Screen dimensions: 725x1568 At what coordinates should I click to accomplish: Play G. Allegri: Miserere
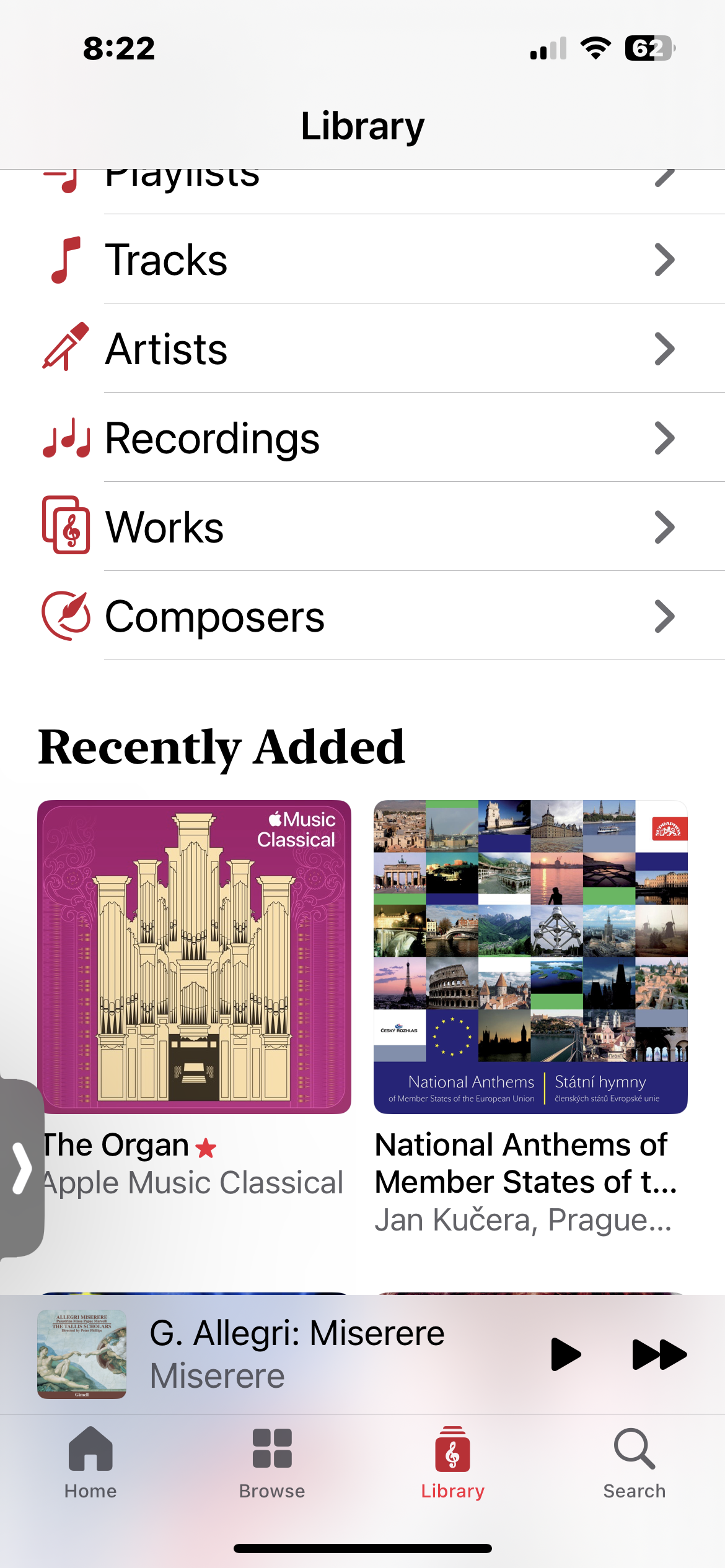point(565,1354)
